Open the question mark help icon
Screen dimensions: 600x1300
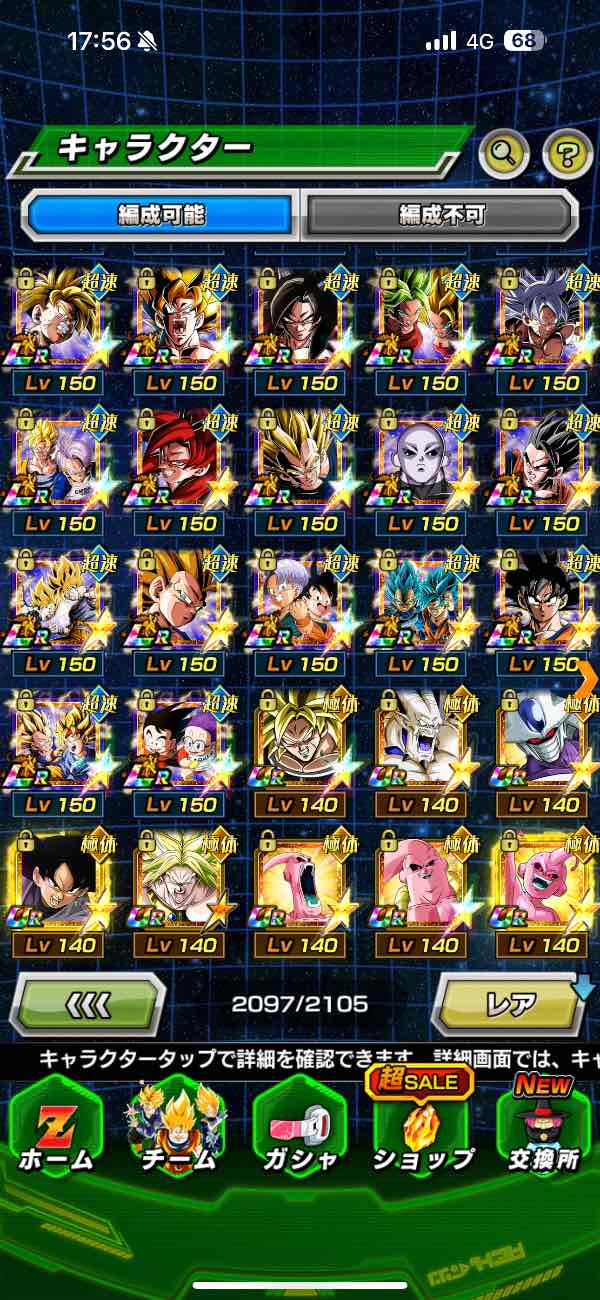[x=567, y=154]
